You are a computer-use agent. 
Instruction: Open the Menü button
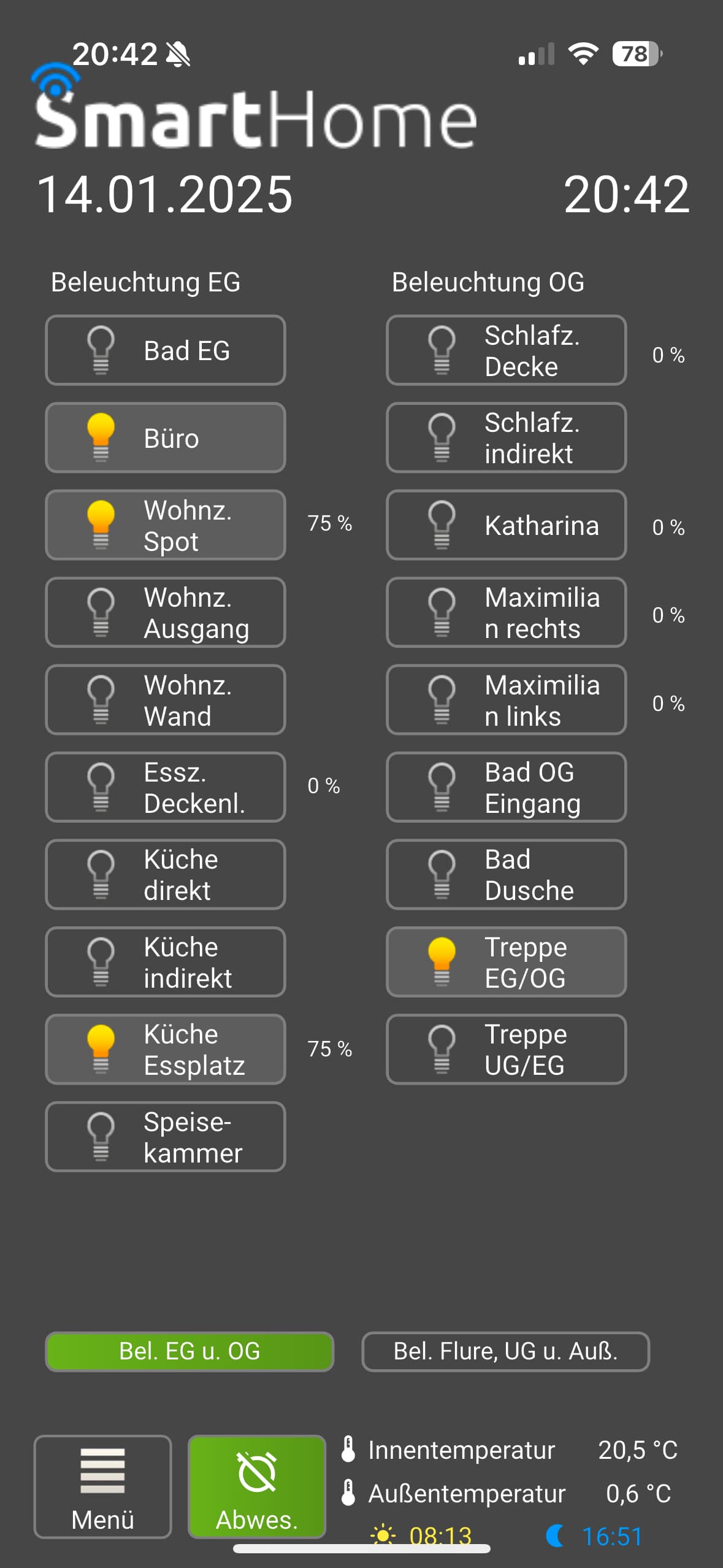coord(103,1487)
